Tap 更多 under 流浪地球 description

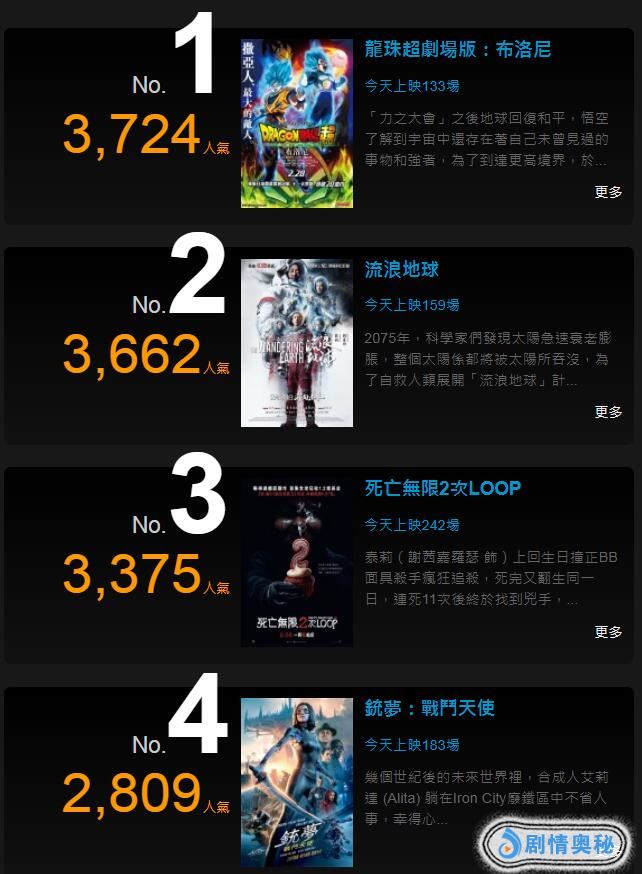tap(608, 412)
